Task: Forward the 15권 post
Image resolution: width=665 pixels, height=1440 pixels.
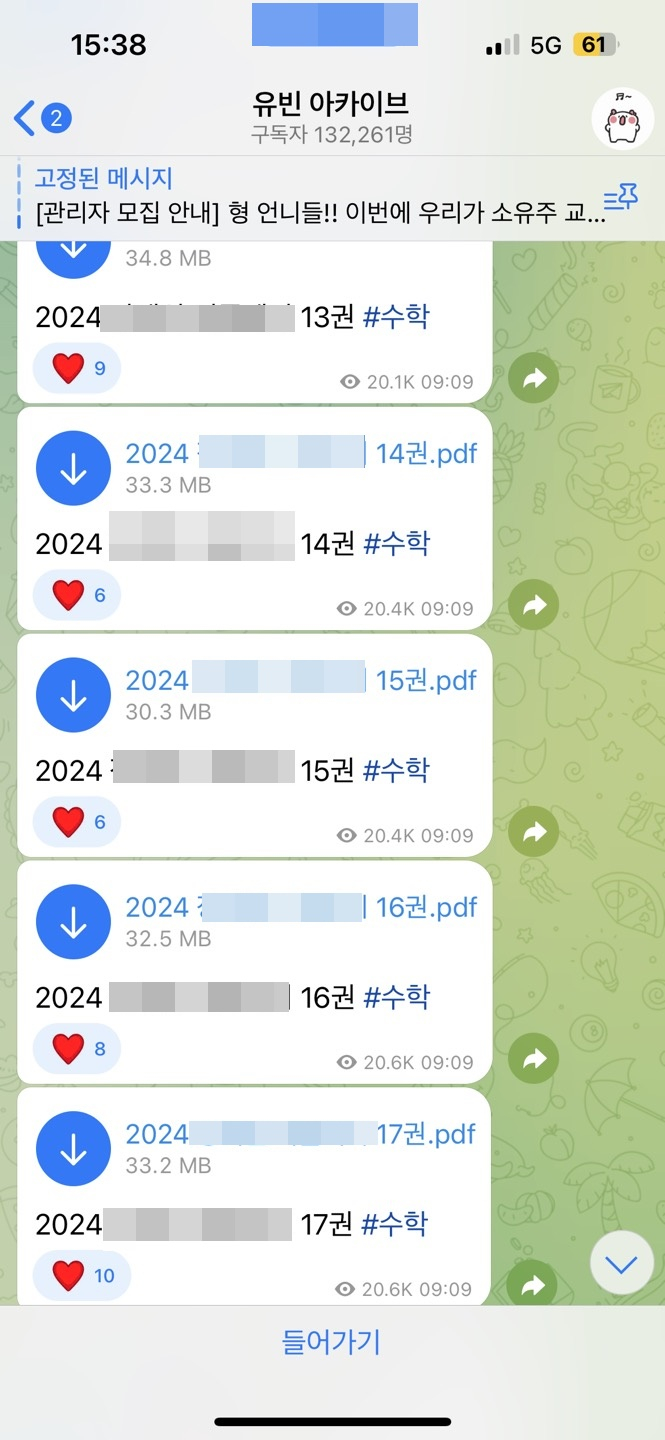Action: pos(534,831)
